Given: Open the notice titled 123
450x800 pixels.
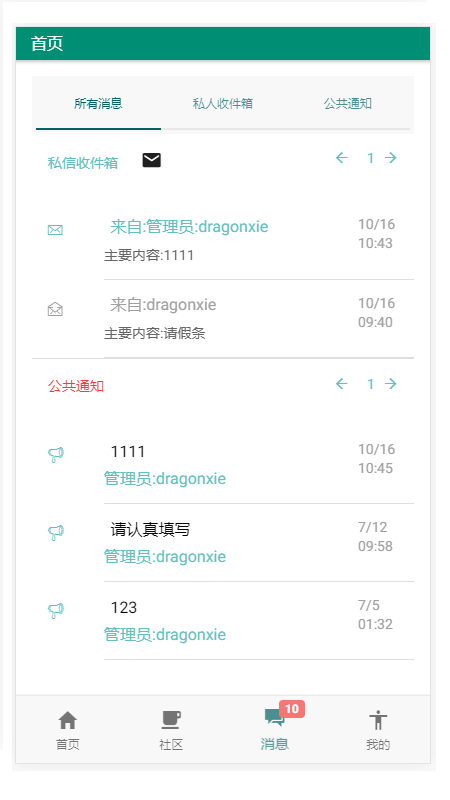Looking at the screenshot, I should click(223, 621).
